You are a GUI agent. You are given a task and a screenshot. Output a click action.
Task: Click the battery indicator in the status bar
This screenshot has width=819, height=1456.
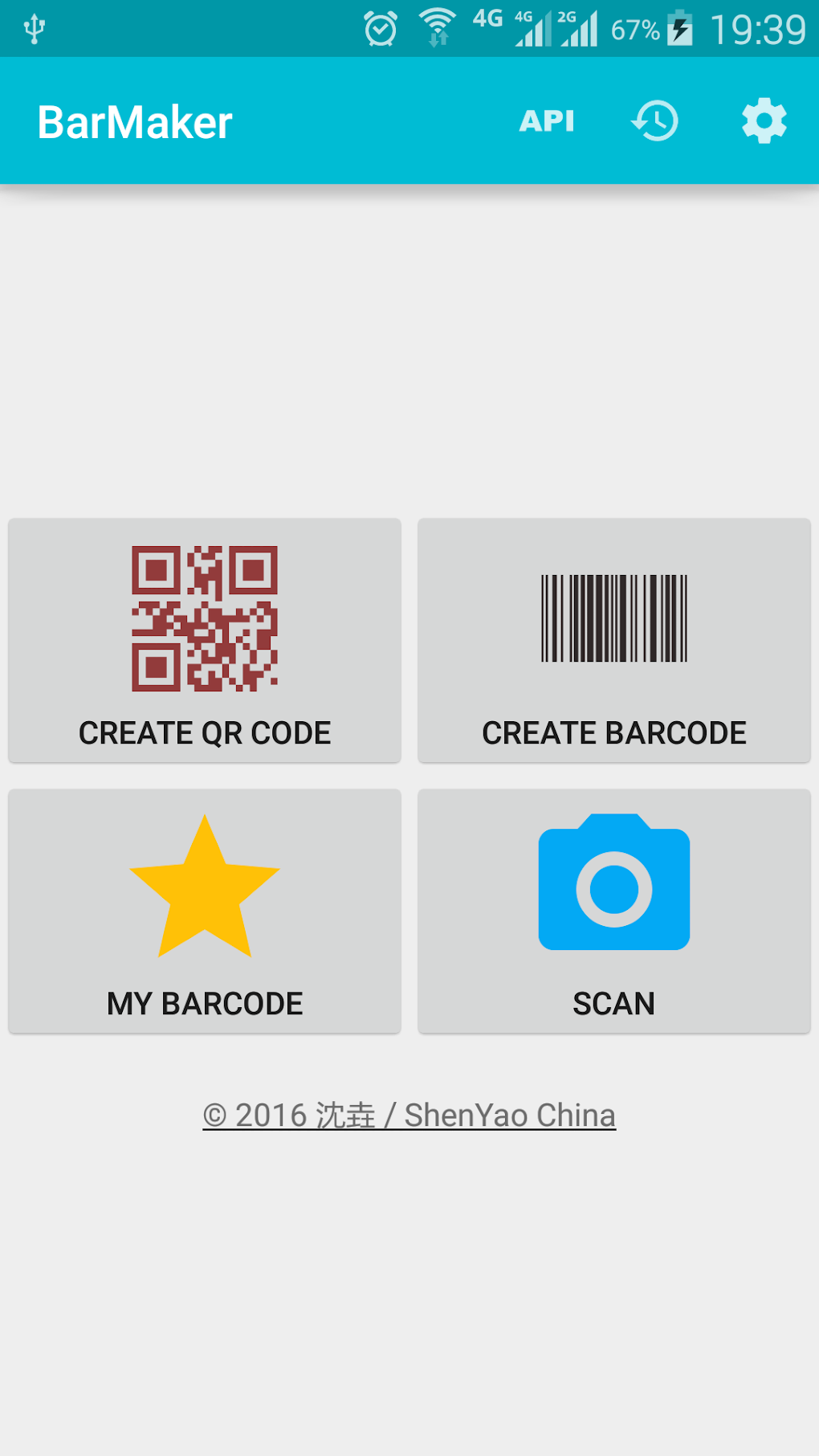(680, 27)
